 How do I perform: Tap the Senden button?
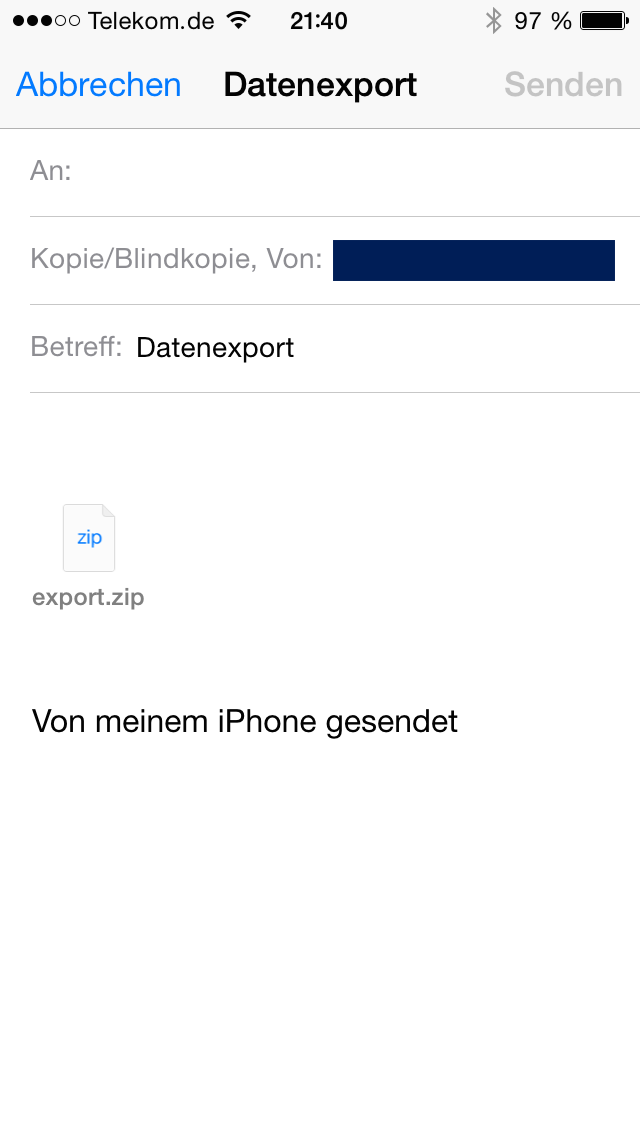coord(563,85)
